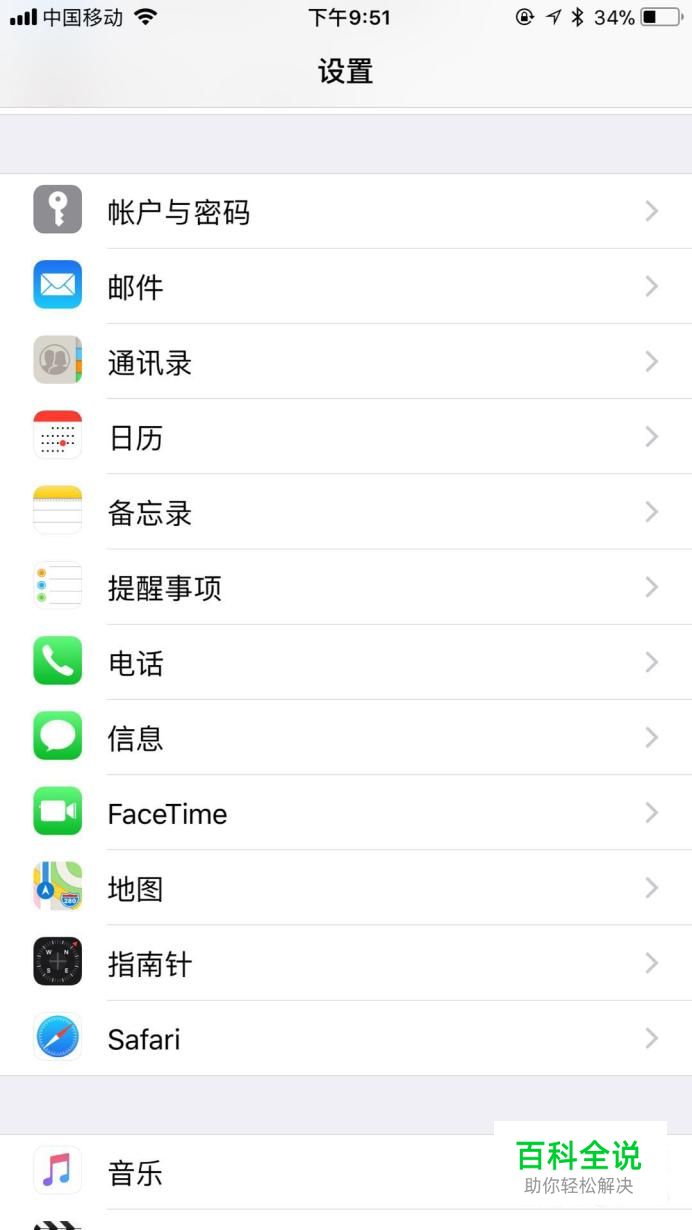Tap the 电话 settings row
The height and width of the screenshot is (1230, 692).
coord(346,662)
